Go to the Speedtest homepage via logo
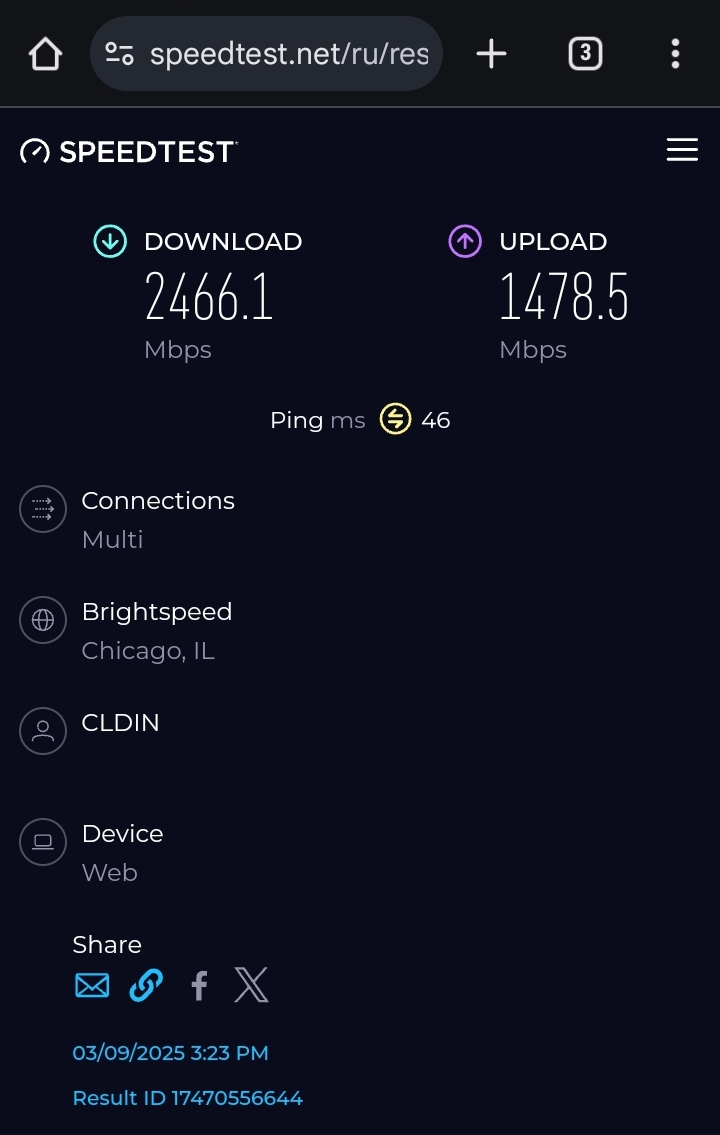The image size is (720, 1135). 129,152
